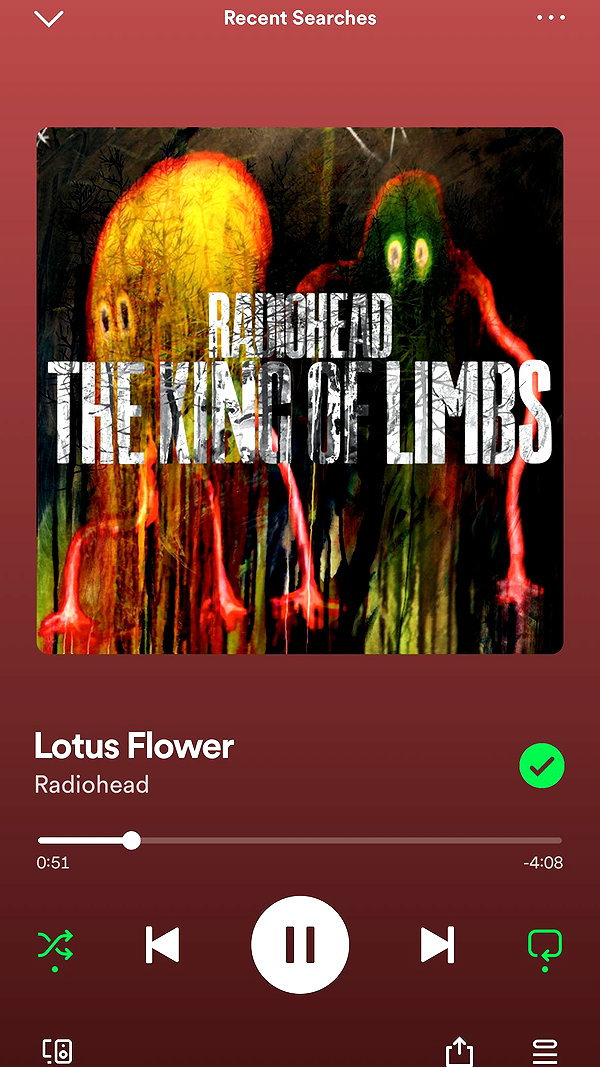Skip to the next track
Viewport: 600px width, 1067px height.
tap(437, 945)
